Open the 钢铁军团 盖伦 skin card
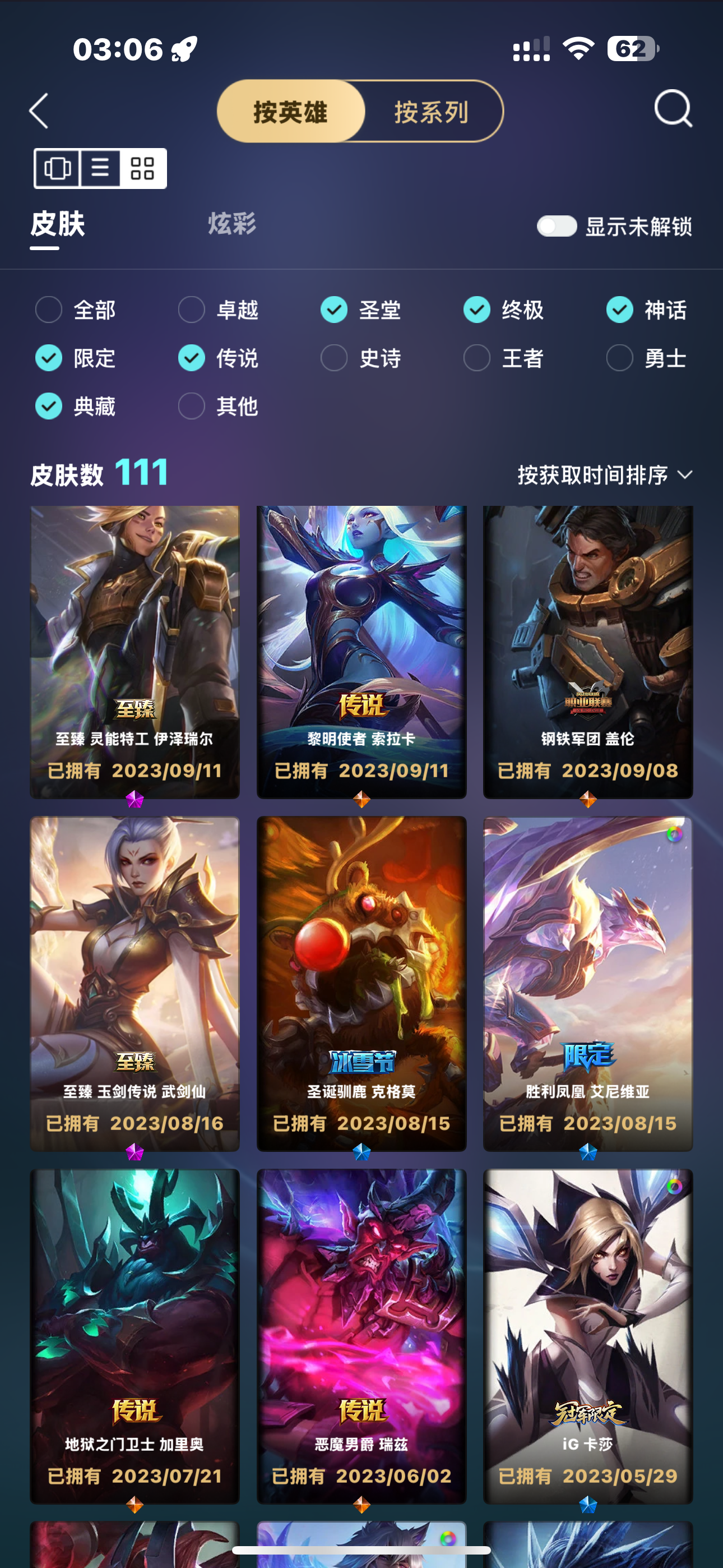723x1568 pixels. 588,651
